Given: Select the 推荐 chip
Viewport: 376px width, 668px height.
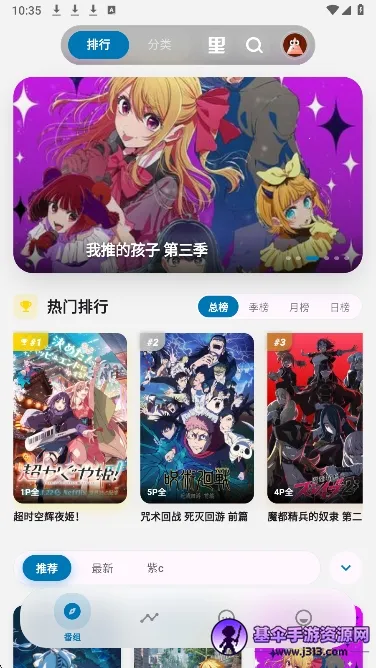Looking at the screenshot, I should [47, 568].
